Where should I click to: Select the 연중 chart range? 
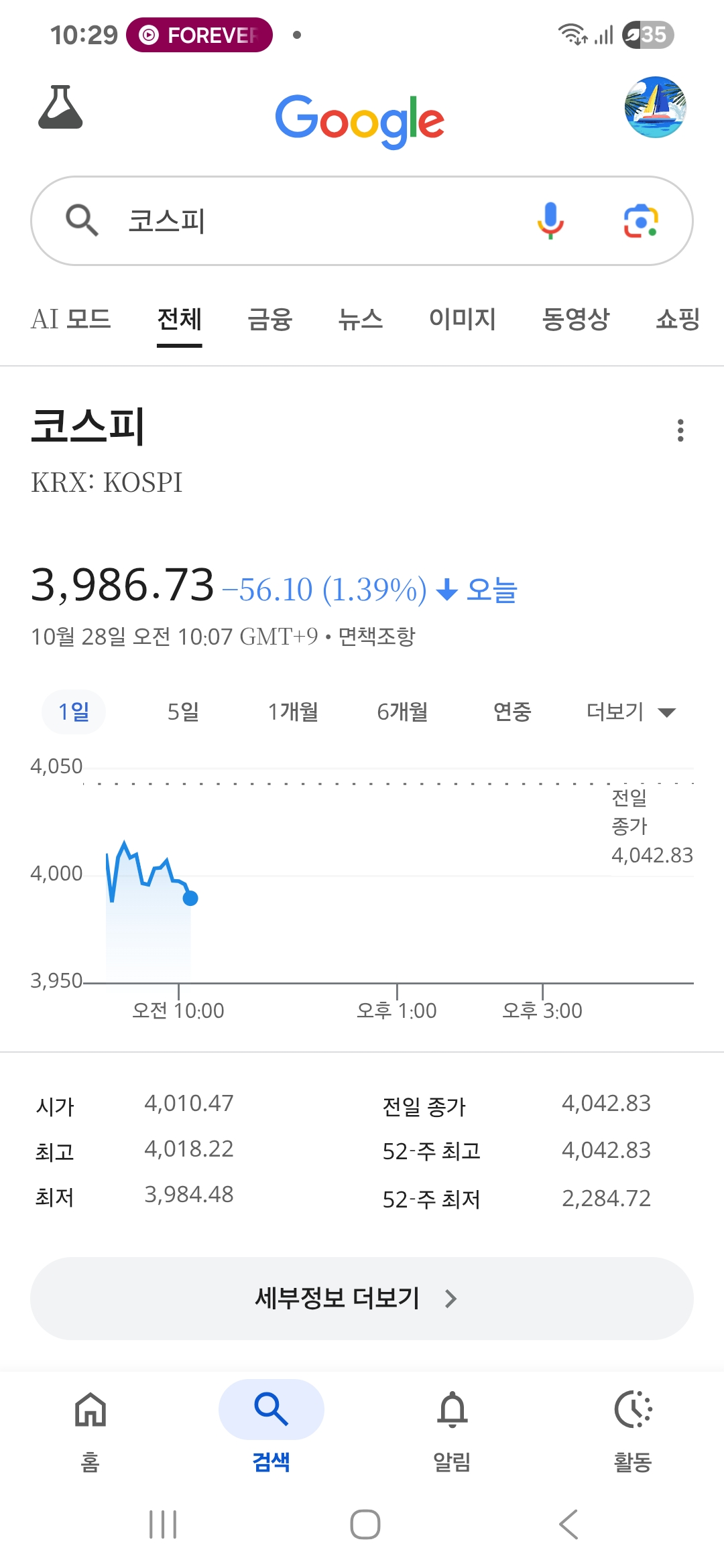(512, 712)
